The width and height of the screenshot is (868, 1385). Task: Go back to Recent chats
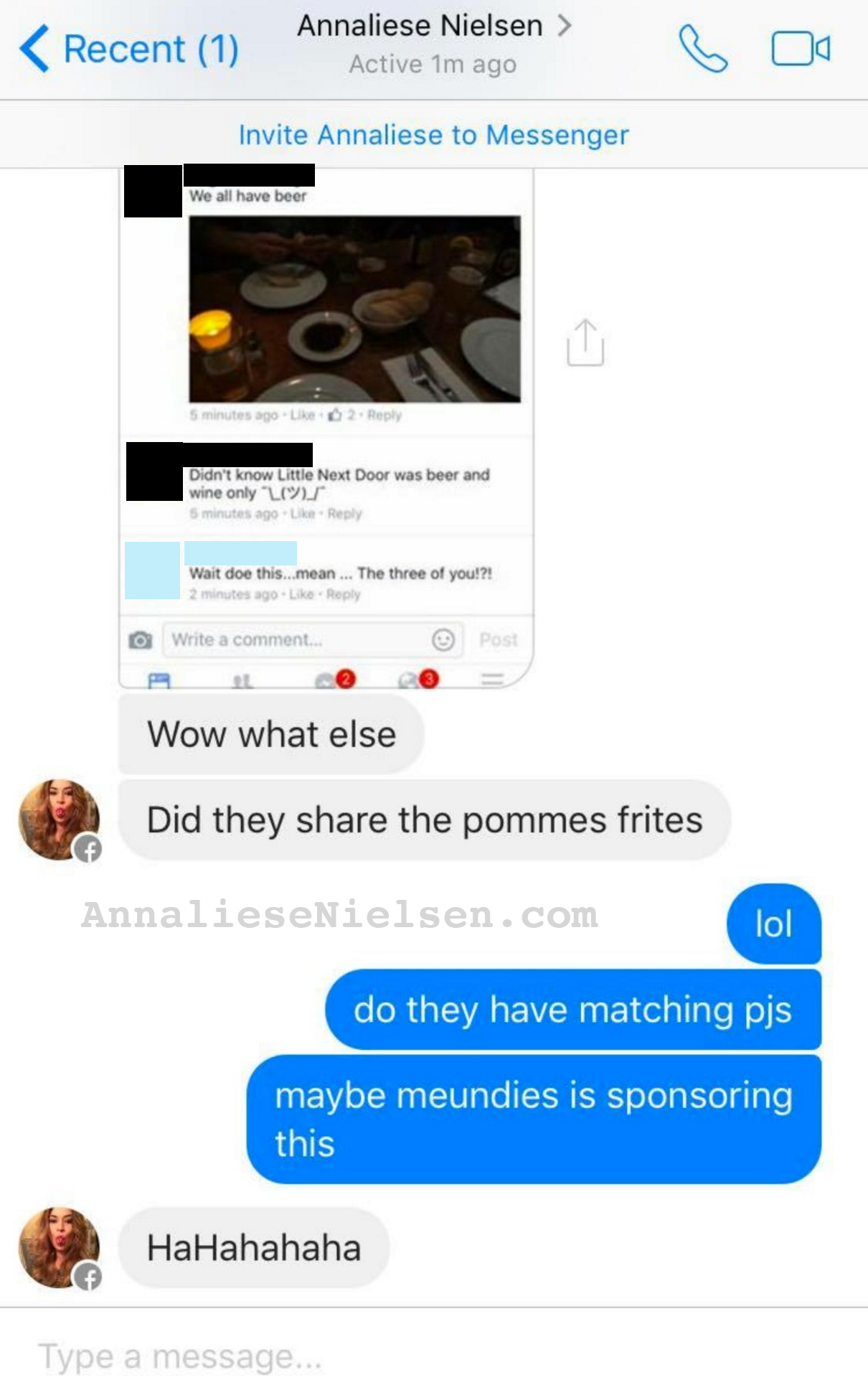tap(129, 49)
